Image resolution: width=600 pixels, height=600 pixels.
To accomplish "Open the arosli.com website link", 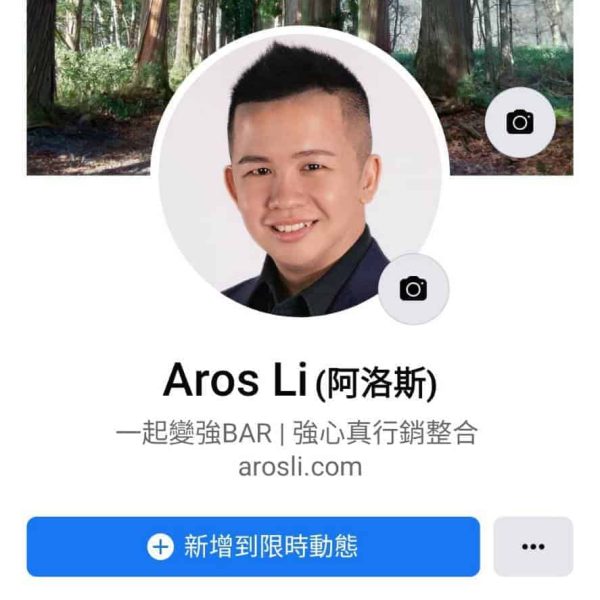I will point(300,466).
